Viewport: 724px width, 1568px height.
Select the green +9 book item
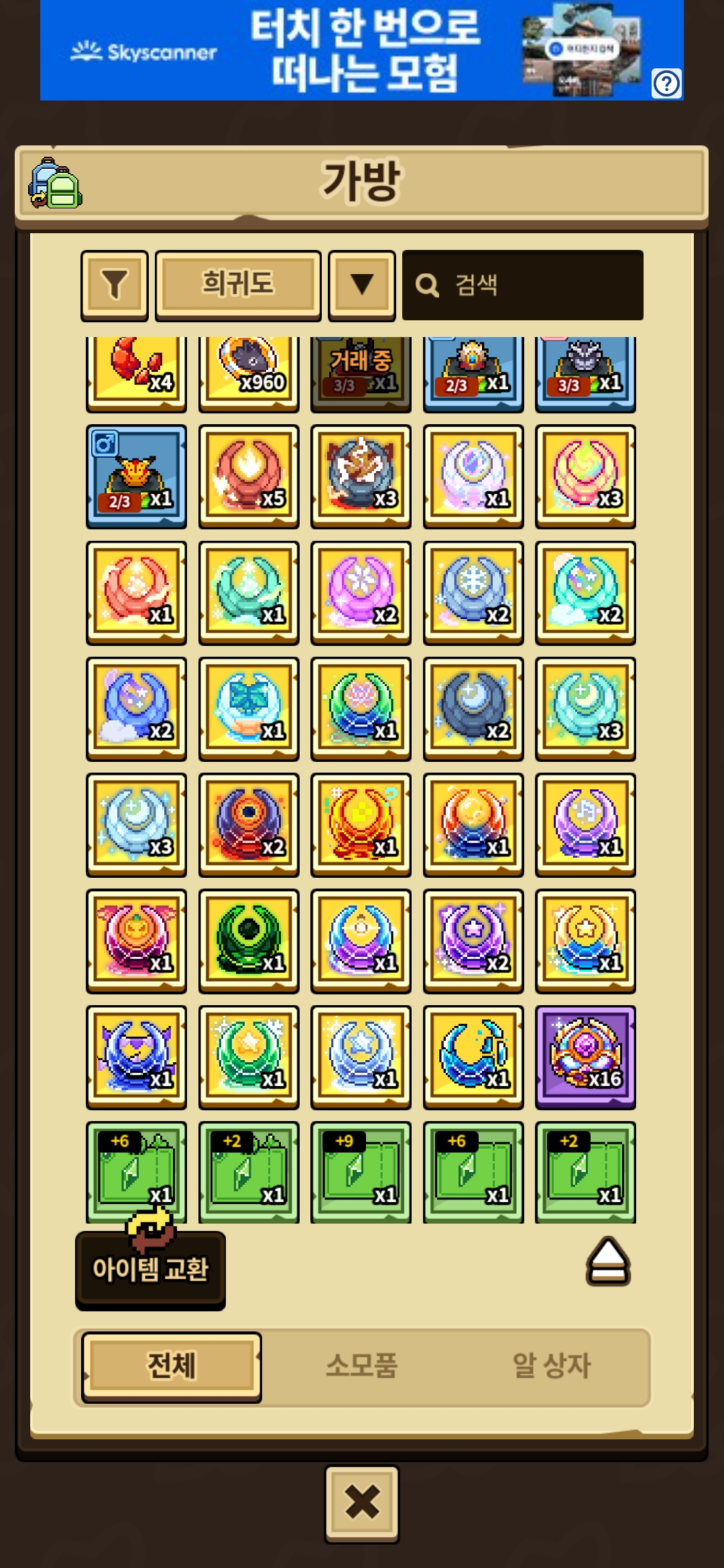click(x=361, y=1173)
